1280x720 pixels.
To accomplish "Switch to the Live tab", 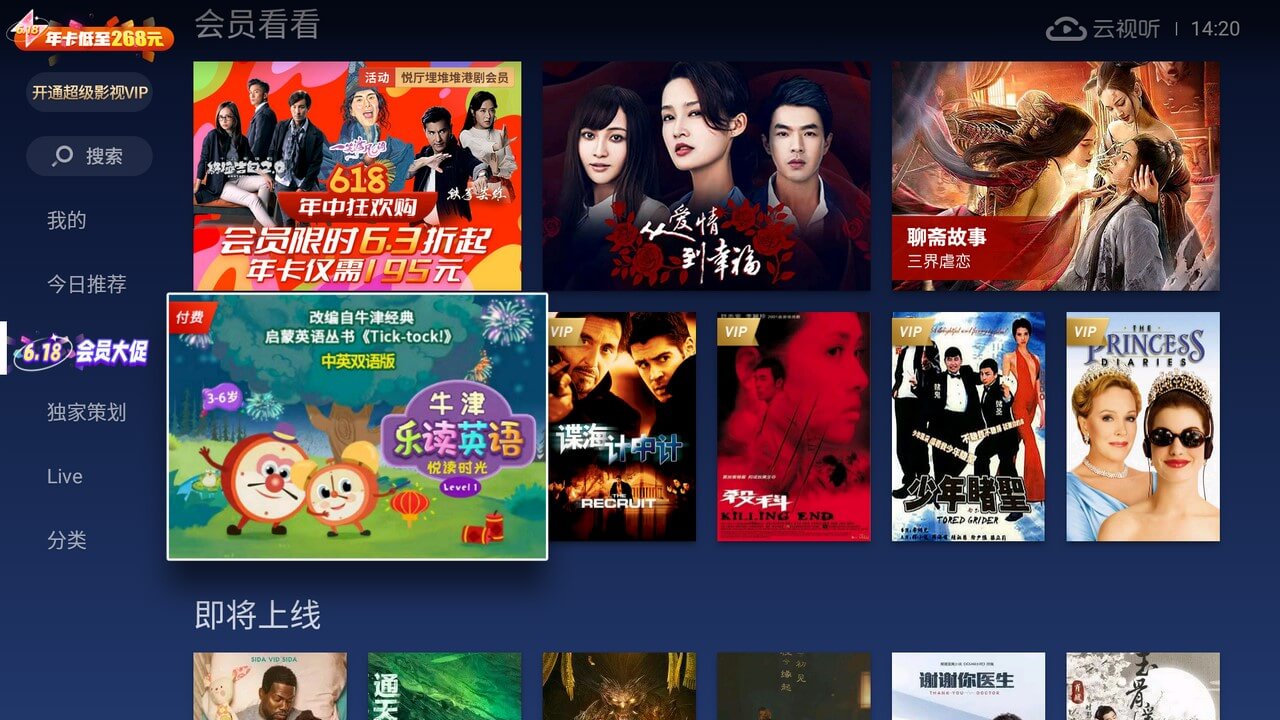I will [x=65, y=477].
